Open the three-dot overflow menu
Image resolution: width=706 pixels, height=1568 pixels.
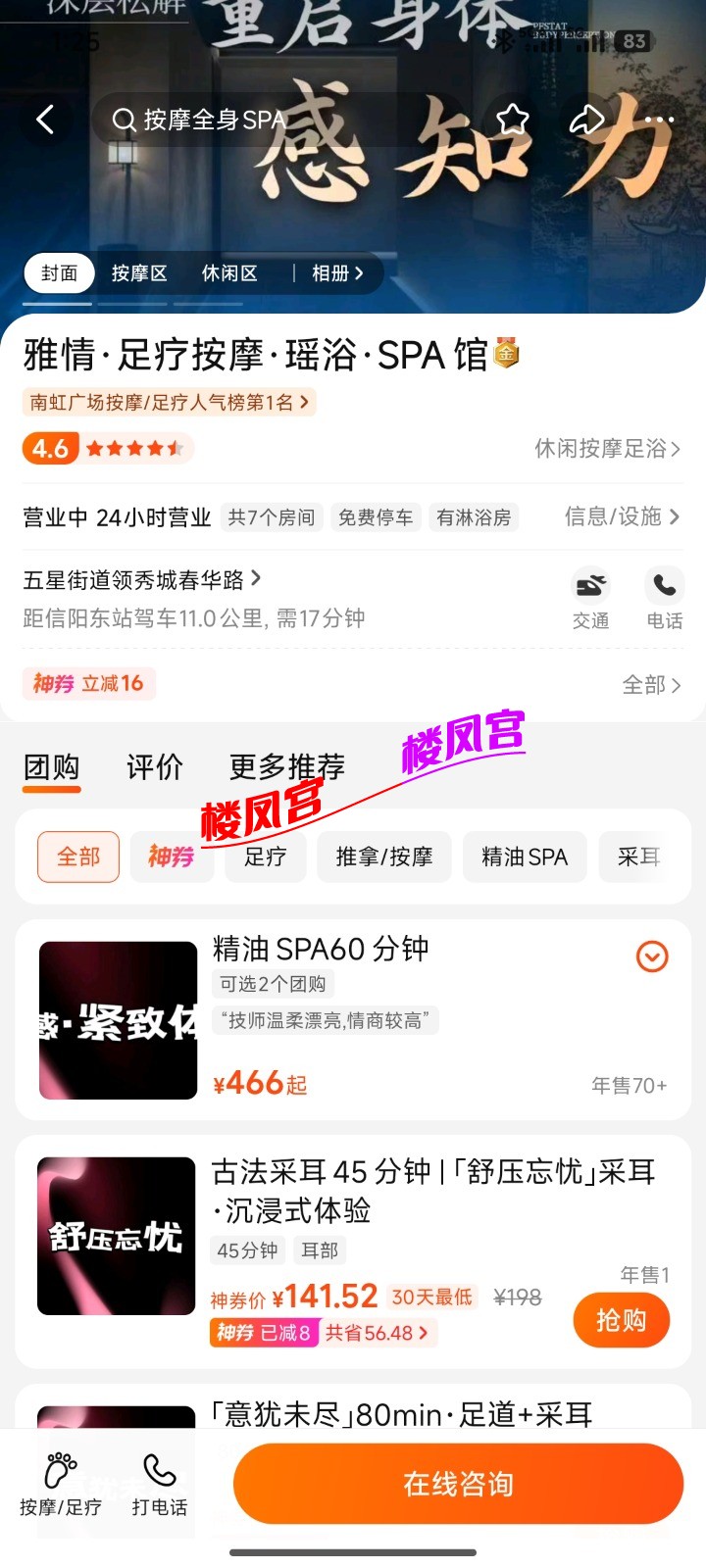pos(659,121)
